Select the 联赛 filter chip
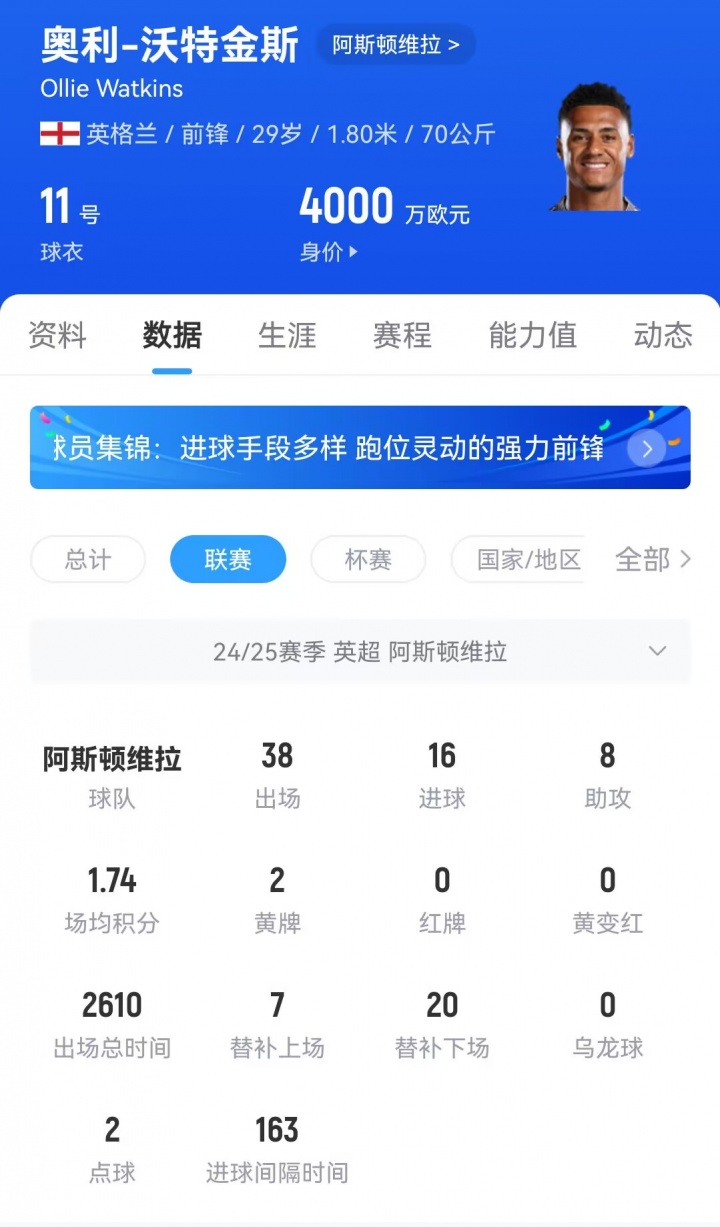This screenshot has width=720, height=1227. point(228,559)
